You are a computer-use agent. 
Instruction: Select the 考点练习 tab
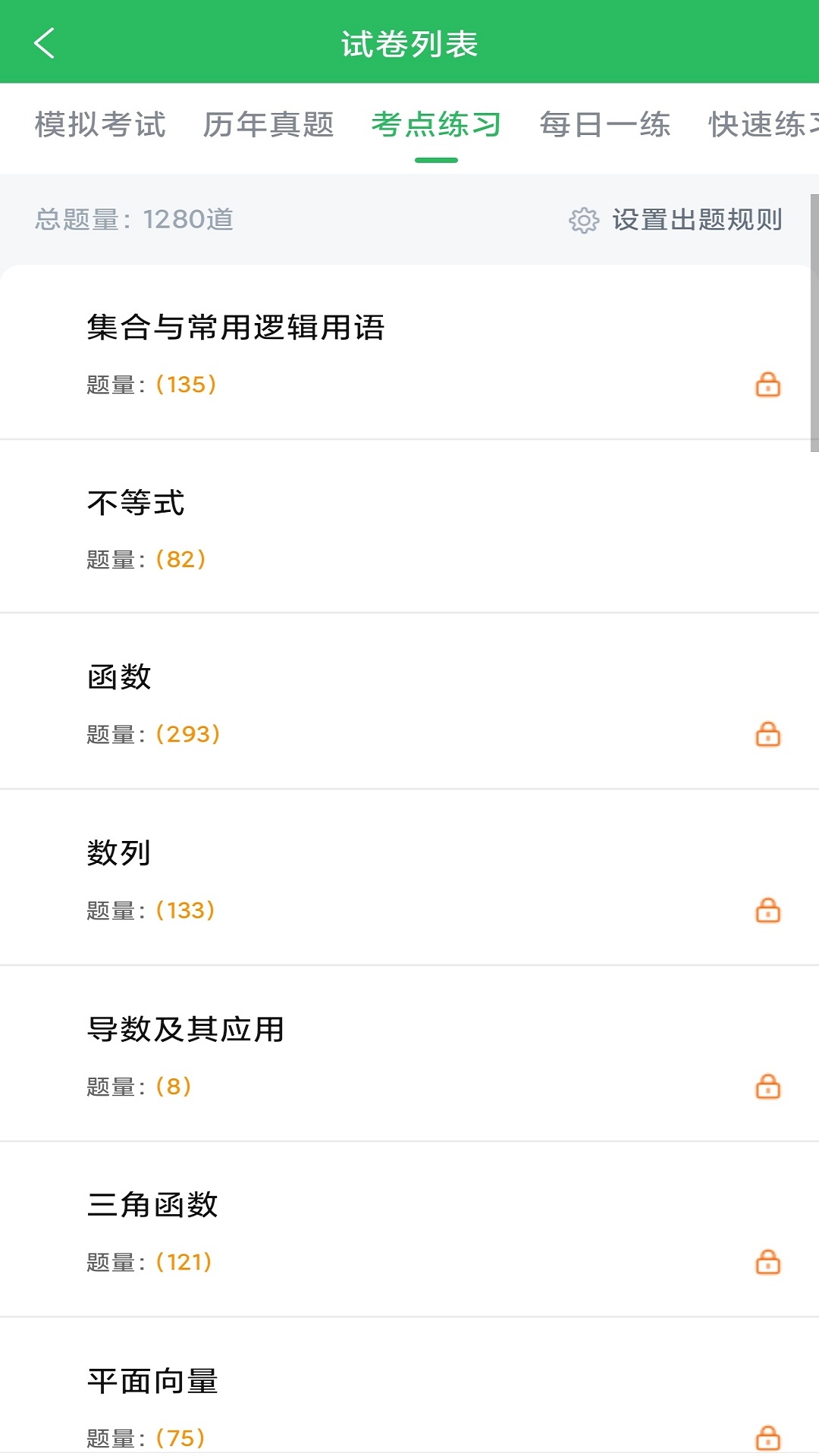click(436, 125)
